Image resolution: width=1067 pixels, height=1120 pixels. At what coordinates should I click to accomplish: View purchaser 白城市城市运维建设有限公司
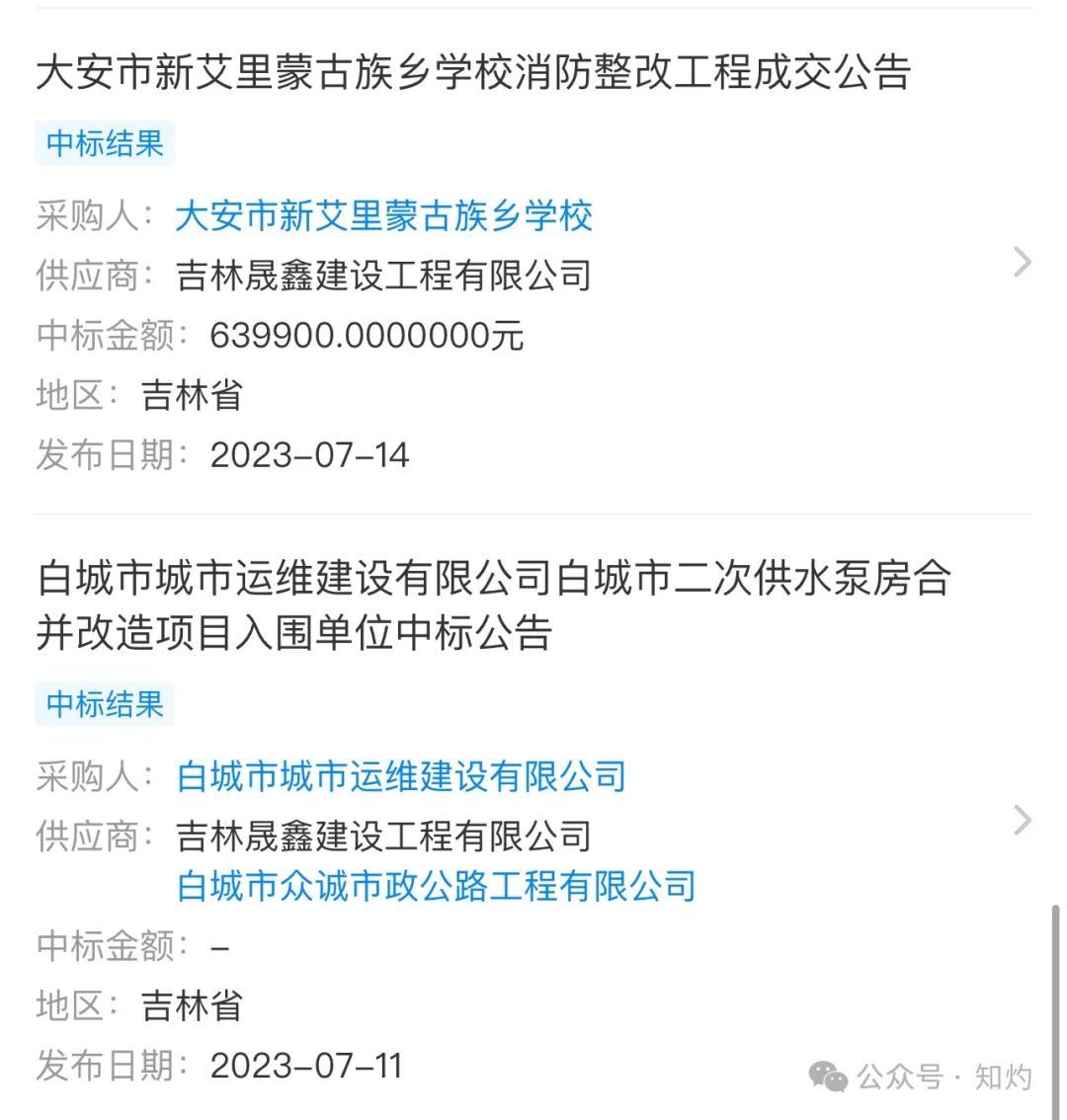401,776
